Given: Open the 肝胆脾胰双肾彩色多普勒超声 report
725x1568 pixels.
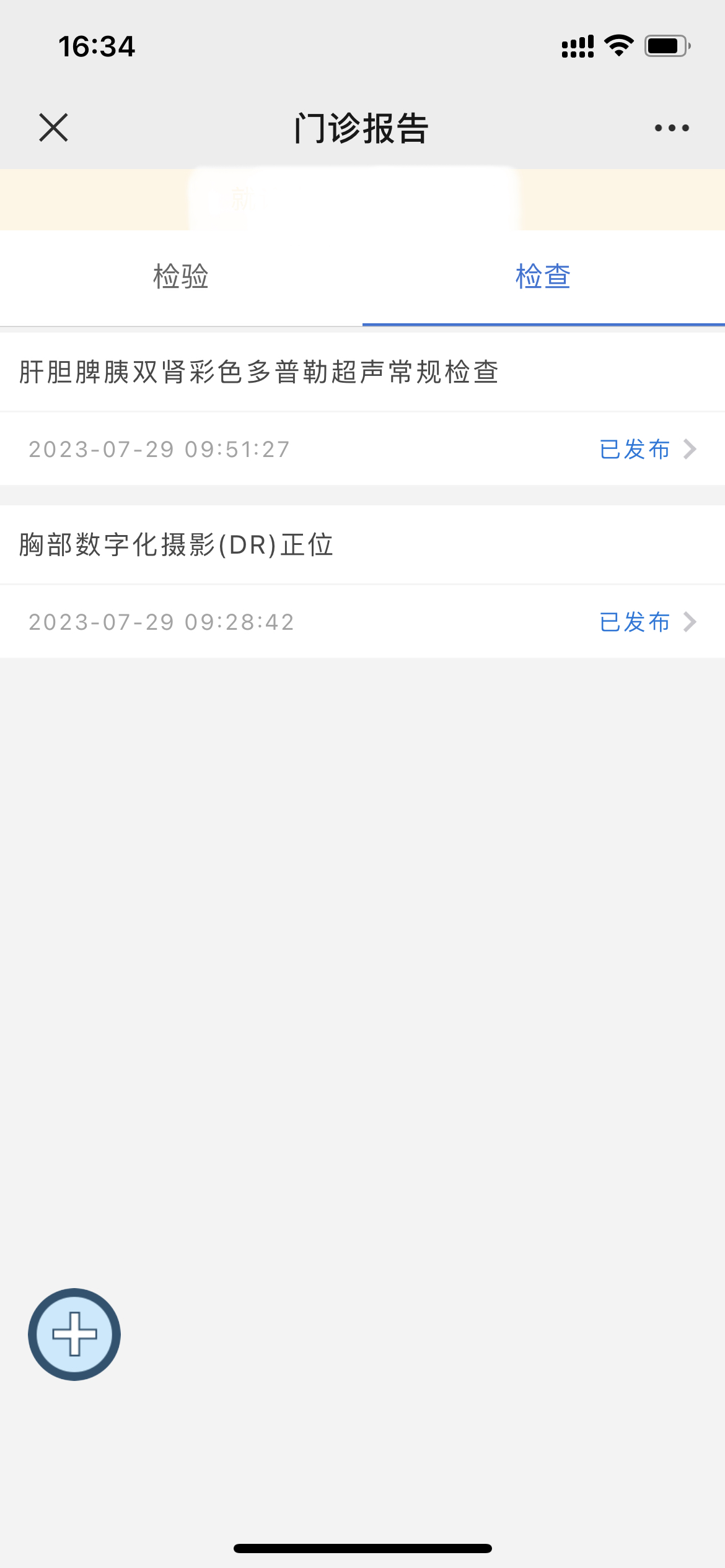Looking at the screenshot, I should point(362,409).
